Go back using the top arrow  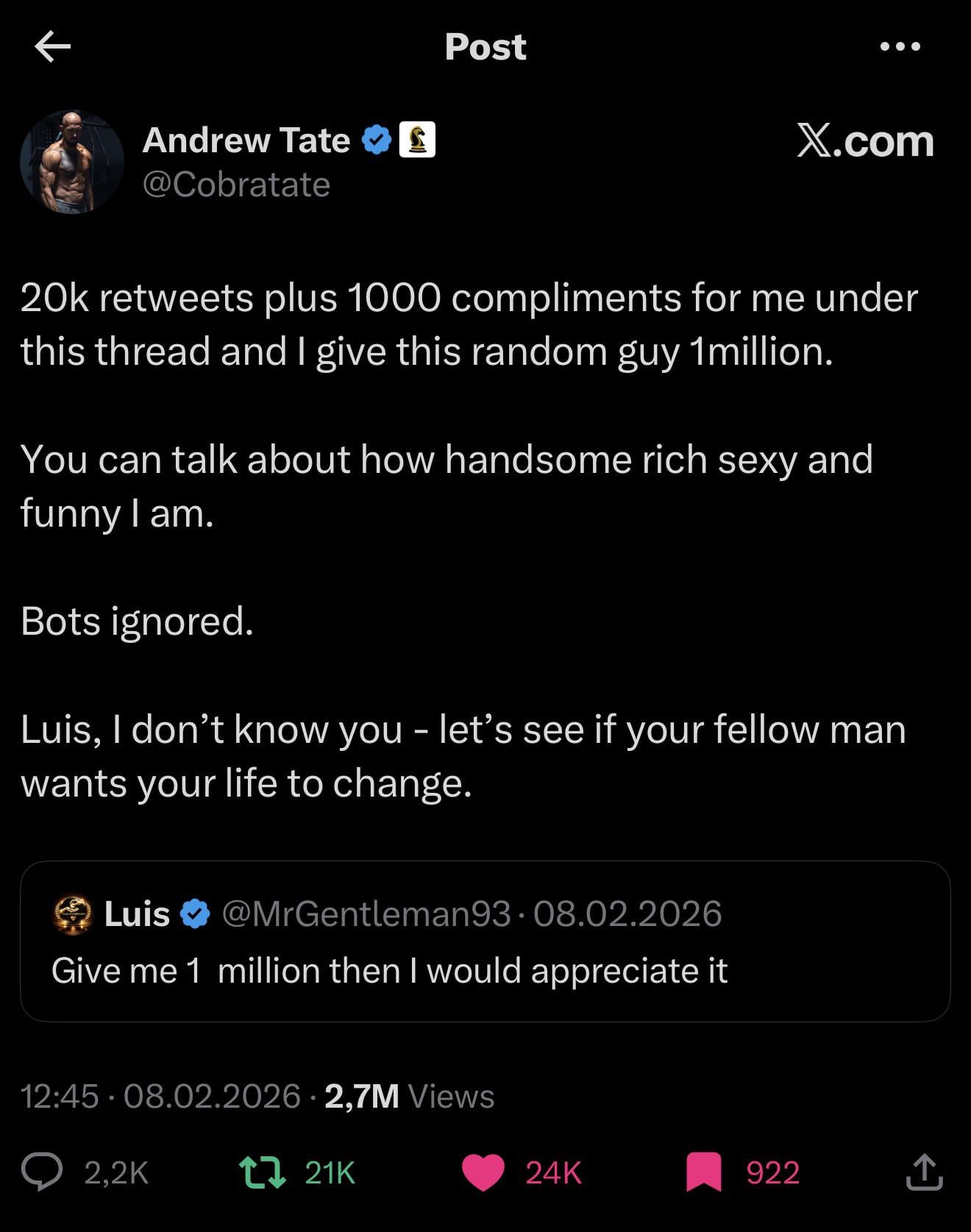pyautogui.click(x=52, y=47)
